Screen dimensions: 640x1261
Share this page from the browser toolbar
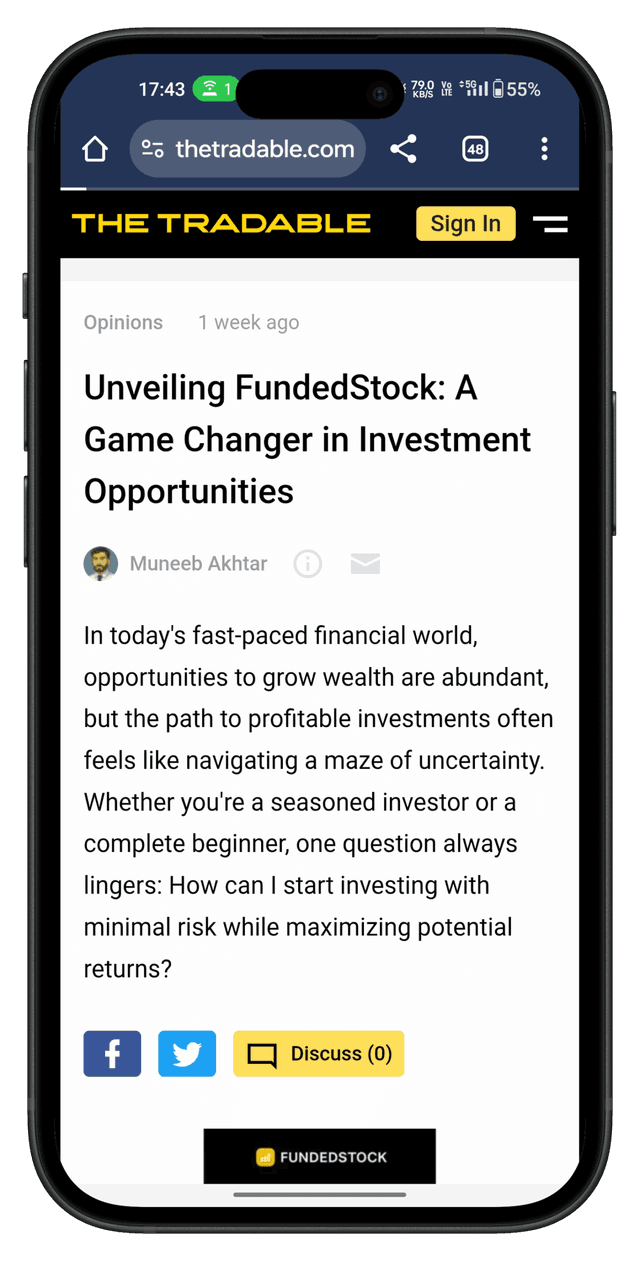pyautogui.click(x=403, y=150)
